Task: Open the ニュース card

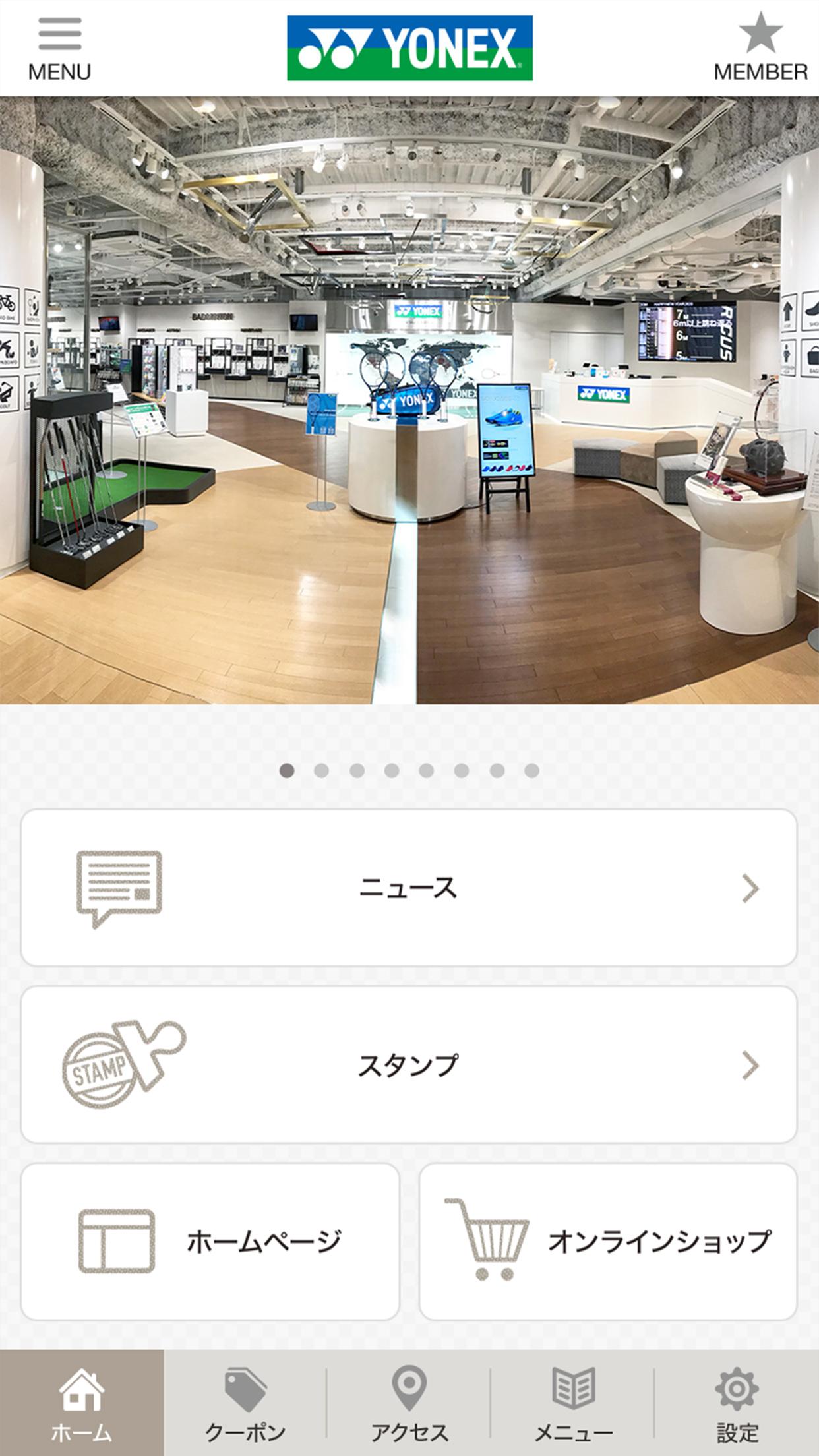Action: (409, 890)
